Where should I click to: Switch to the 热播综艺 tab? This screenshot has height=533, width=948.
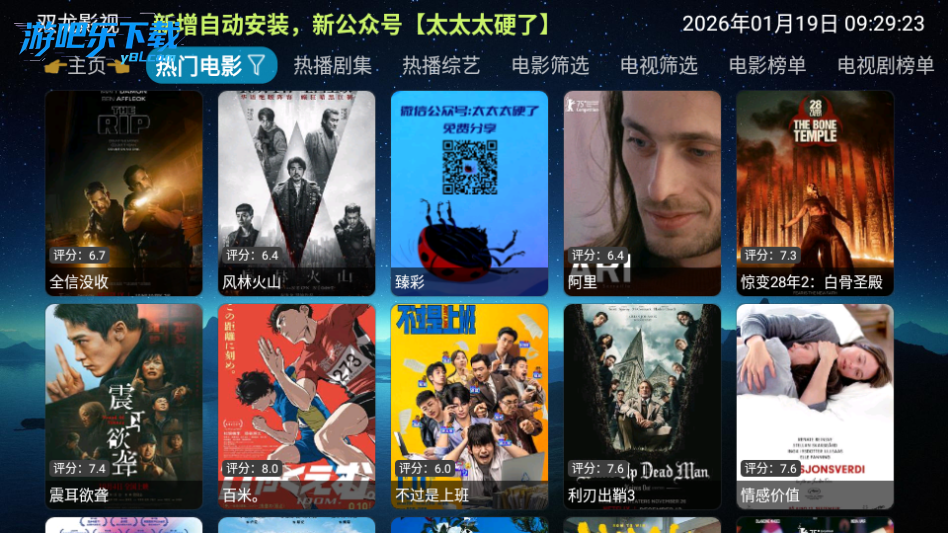[x=441, y=66]
